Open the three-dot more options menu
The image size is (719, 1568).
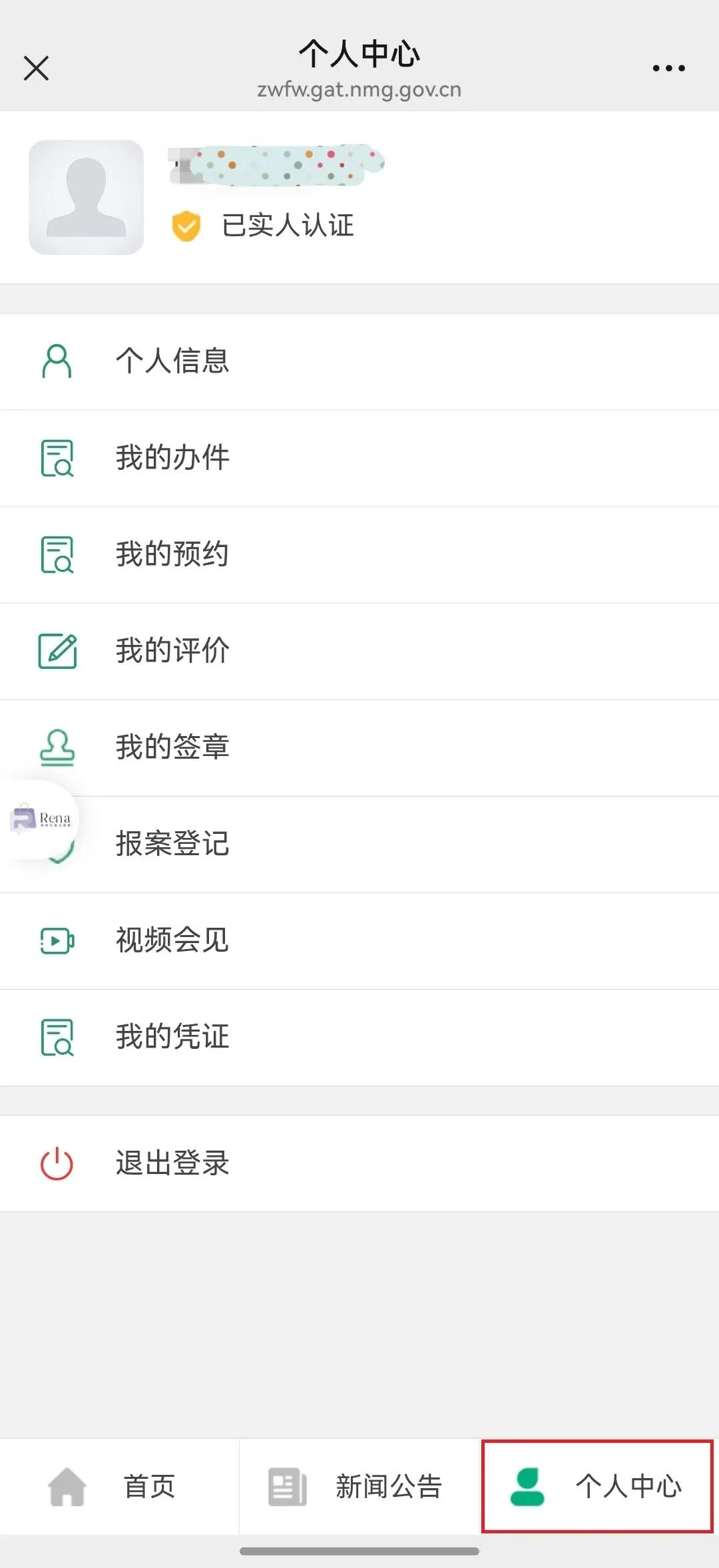click(668, 68)
